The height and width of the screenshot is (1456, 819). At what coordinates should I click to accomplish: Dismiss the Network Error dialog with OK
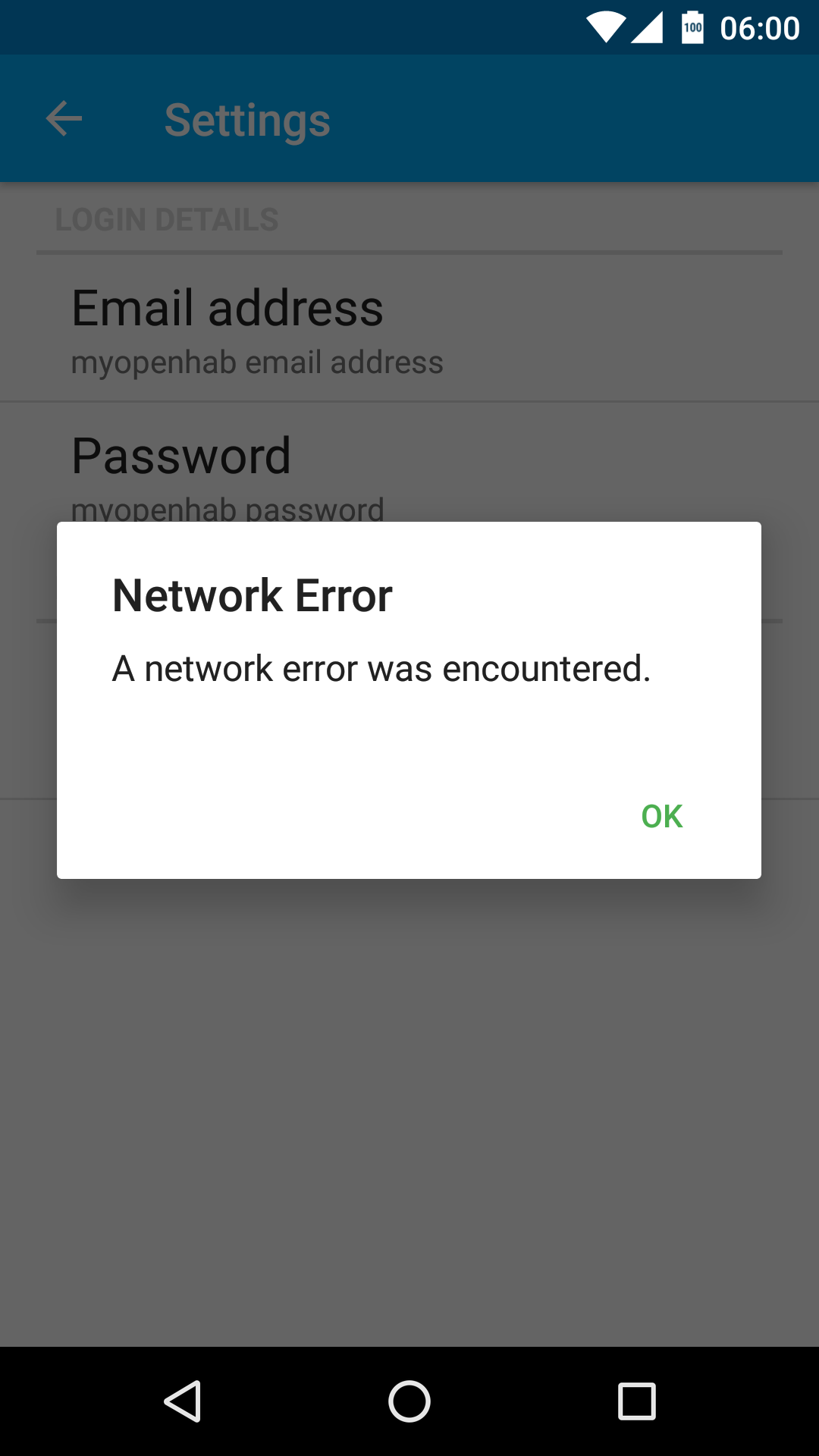(661, 817)
